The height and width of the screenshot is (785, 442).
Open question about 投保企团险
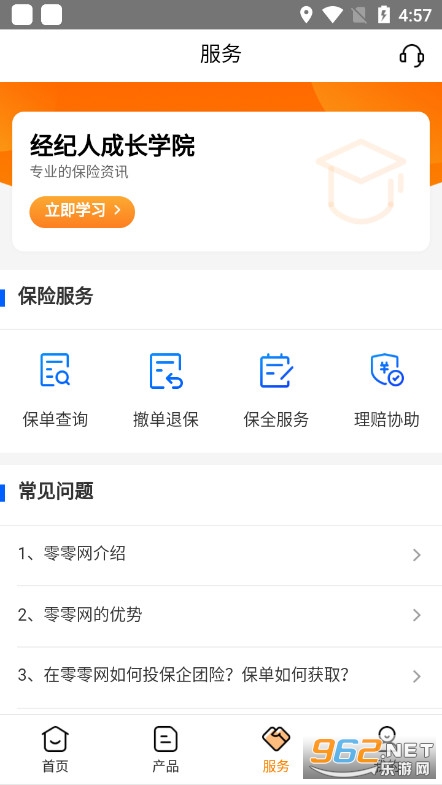(221, 676)
